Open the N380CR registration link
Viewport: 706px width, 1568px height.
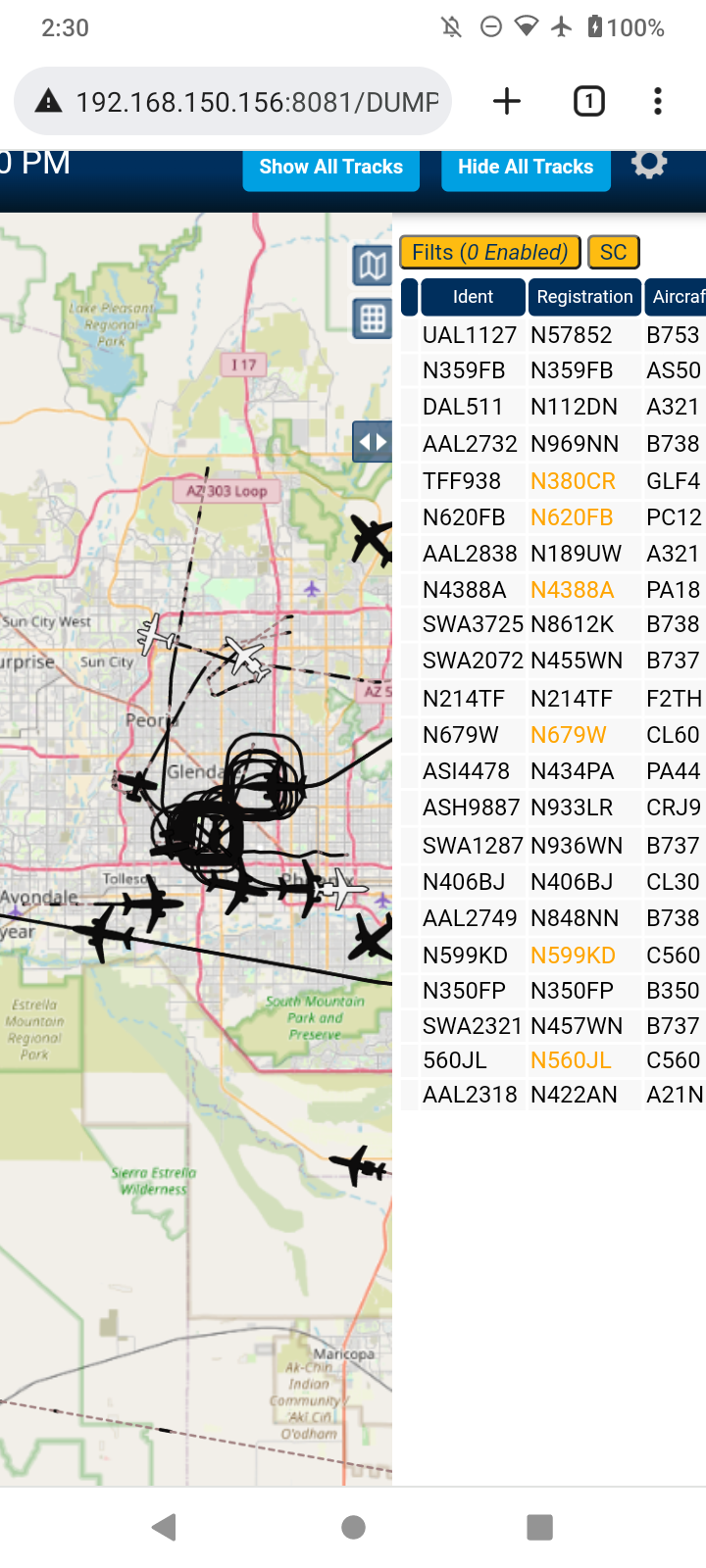click(x=573, y=481)
